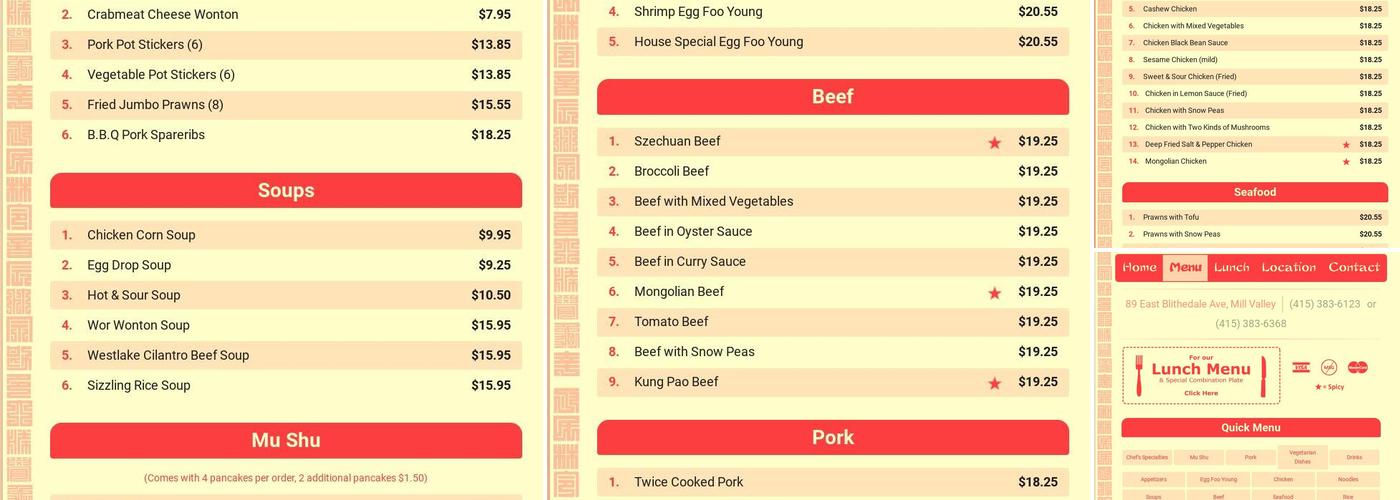Jump to Appetizers in Quick Menu

pyautogui.click(x=1153, y=479)
